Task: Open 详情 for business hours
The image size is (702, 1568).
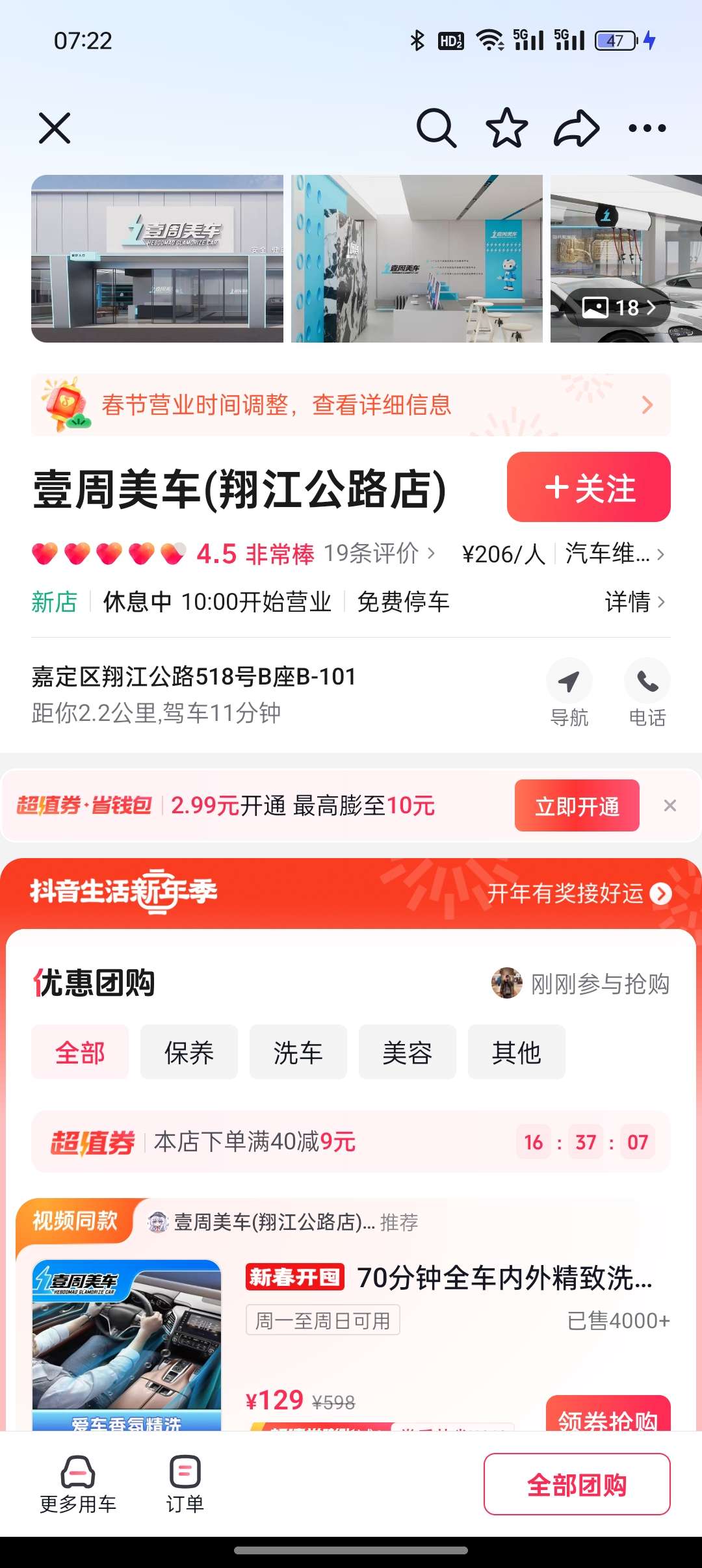Action: tap(635, 602)
